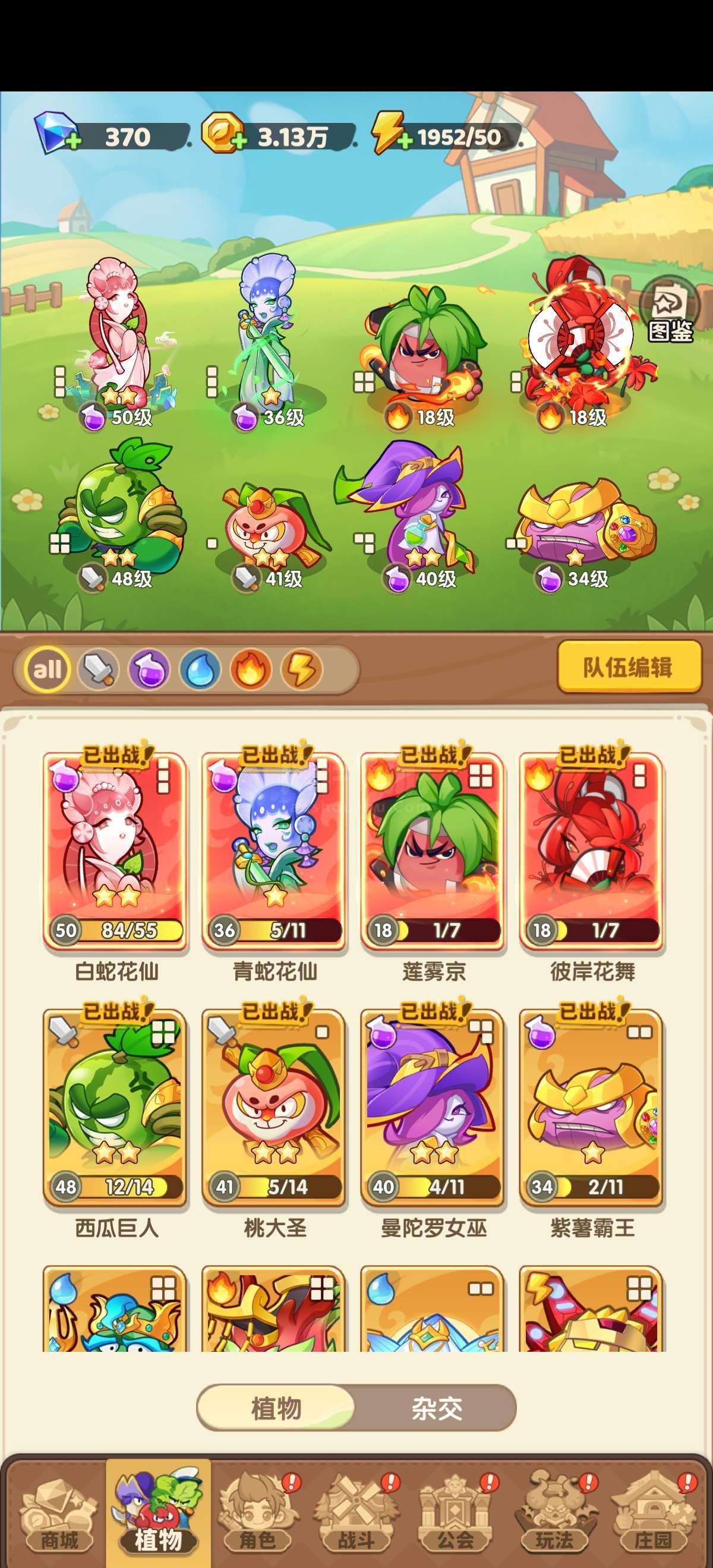This screenshot has width=713, height=1568.
Task: Switch to the 杂交 segment
Action: (436, 1407)
